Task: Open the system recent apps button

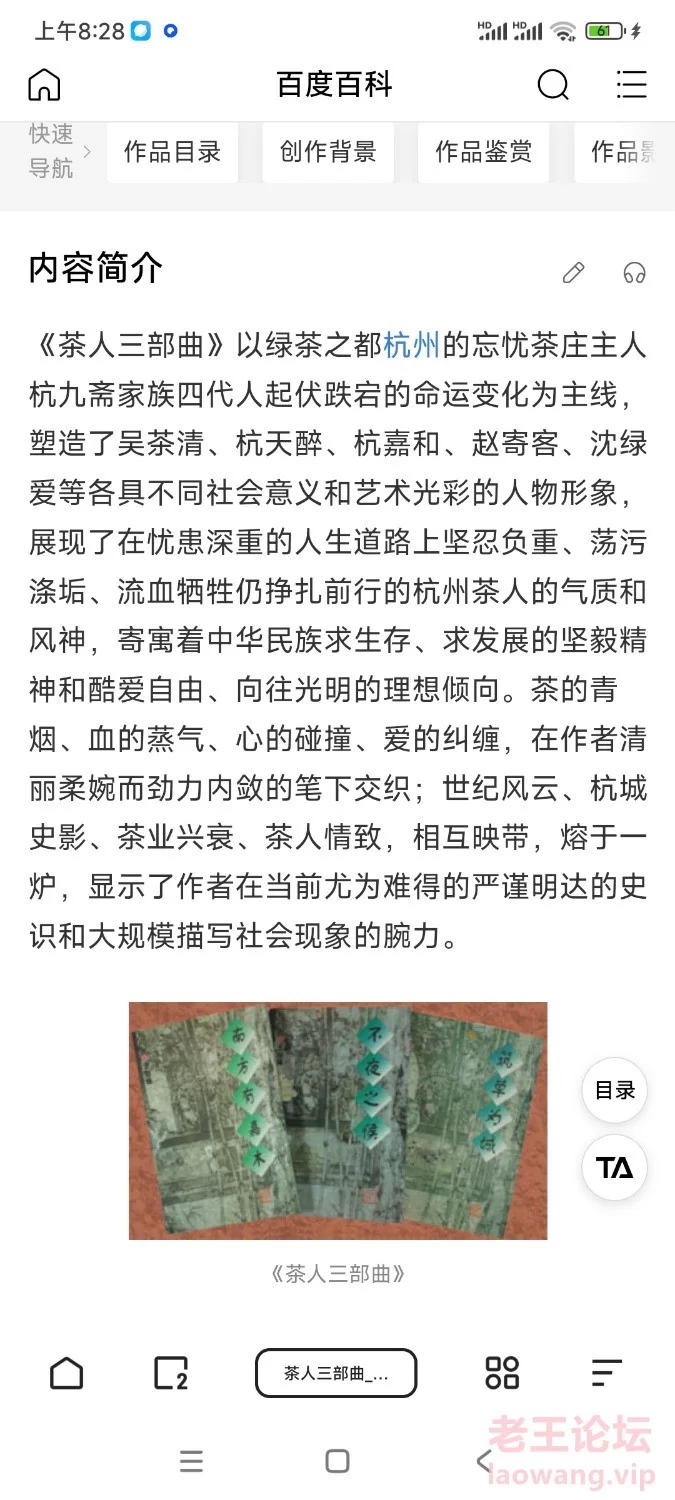Action: pos(191,1461)
